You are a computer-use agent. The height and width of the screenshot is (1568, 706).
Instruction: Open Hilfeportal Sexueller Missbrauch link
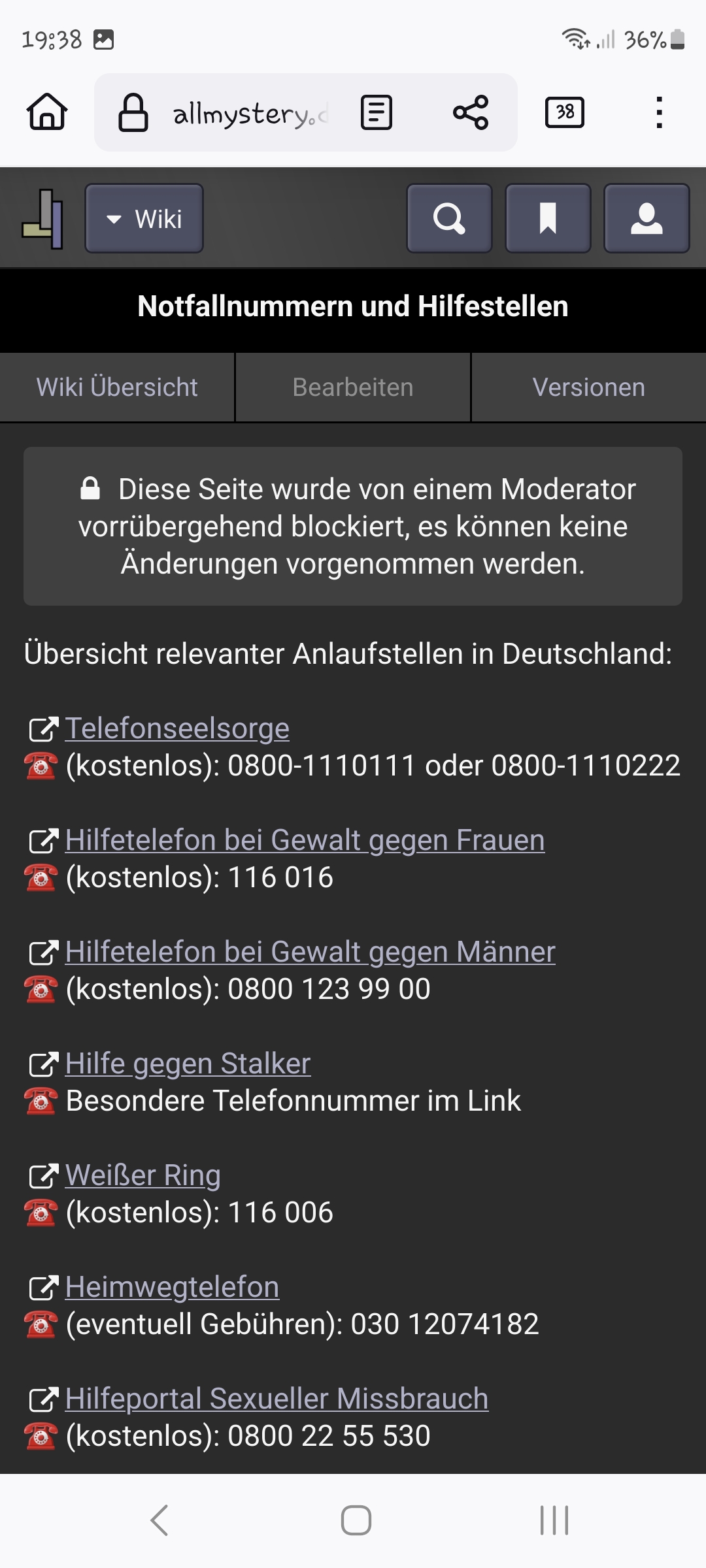coord(277,1399)
